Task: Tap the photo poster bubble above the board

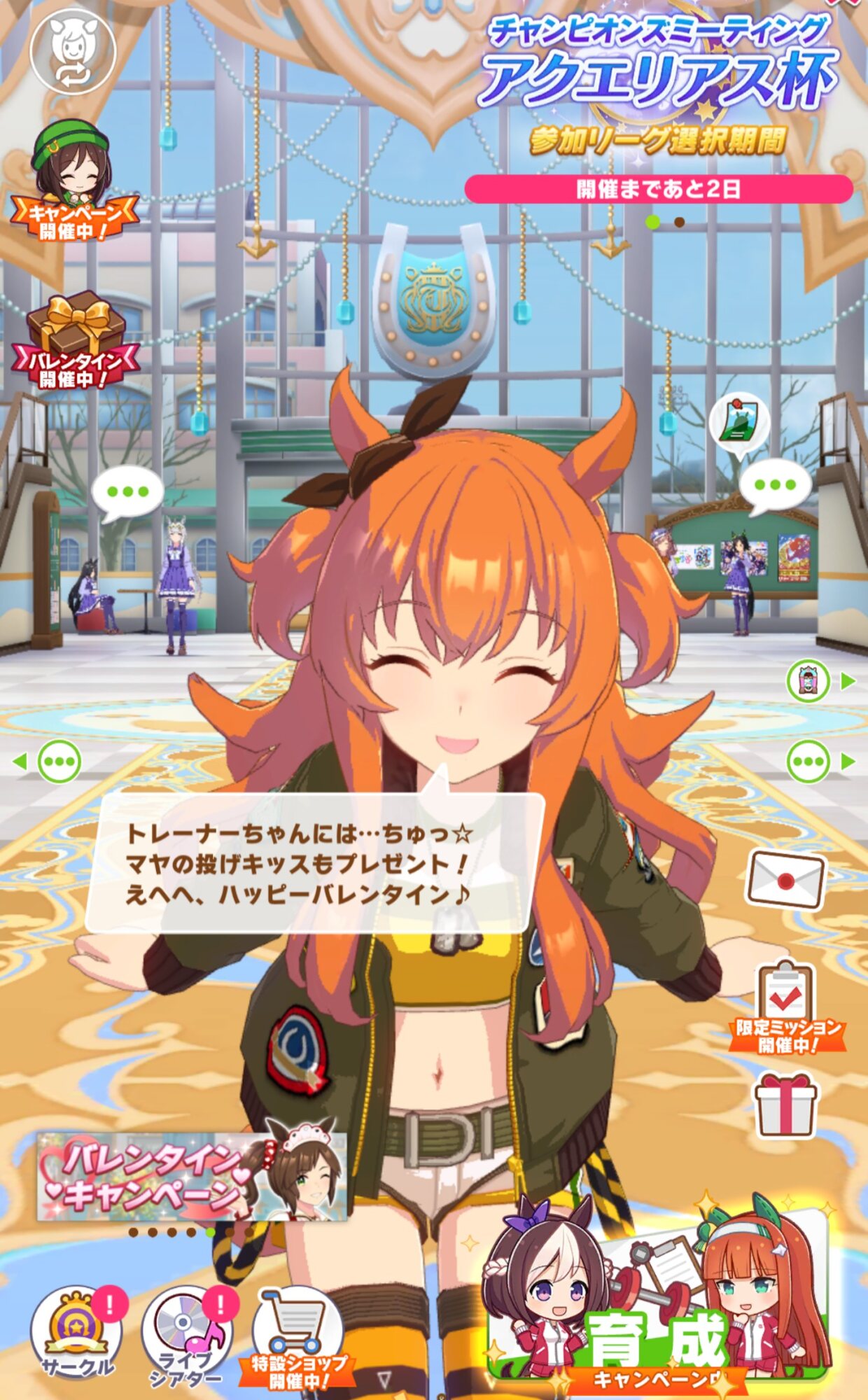Action: (x=738, y=426)
